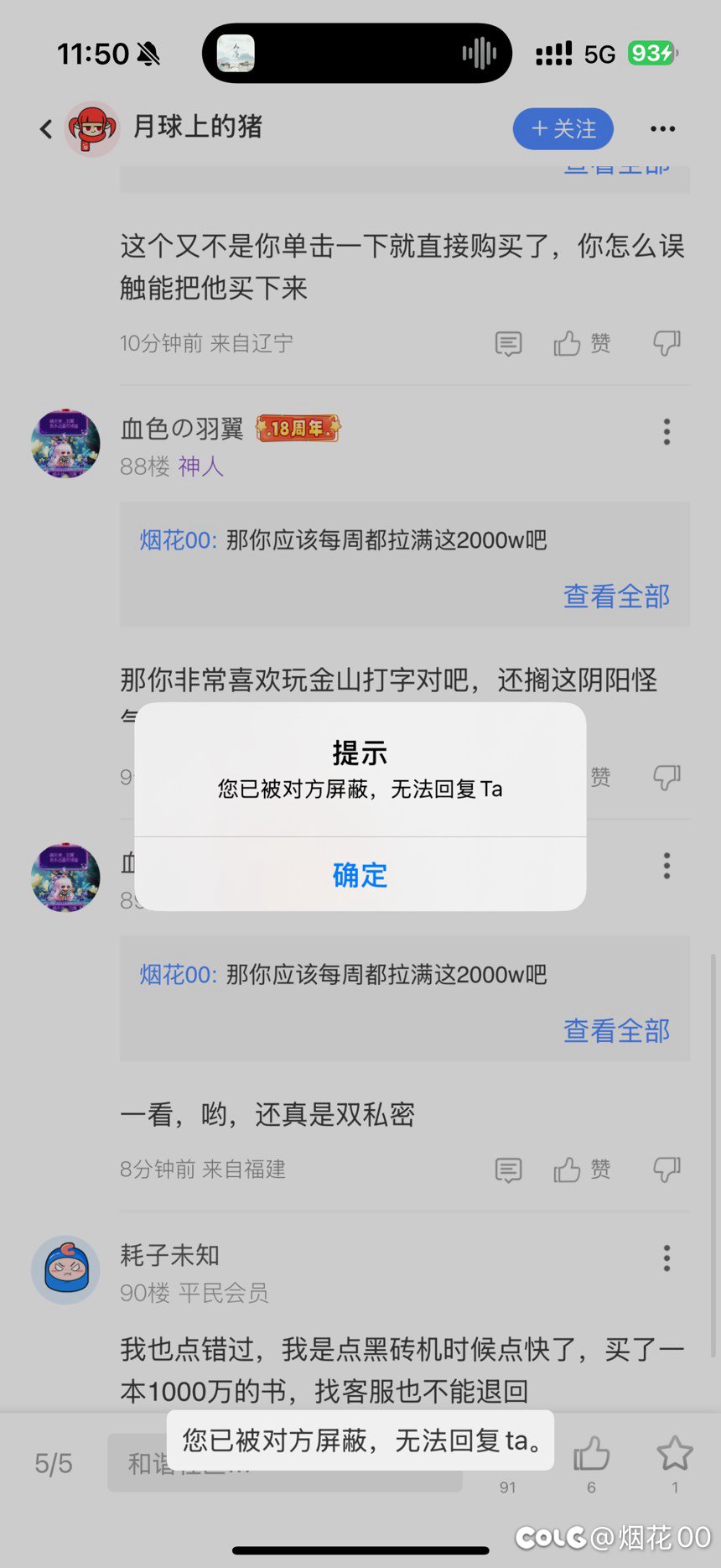Dislike the comment posted 10分钟前 来自辽宁
Viewport: 721px width, 1568px height.
(667, 343)
